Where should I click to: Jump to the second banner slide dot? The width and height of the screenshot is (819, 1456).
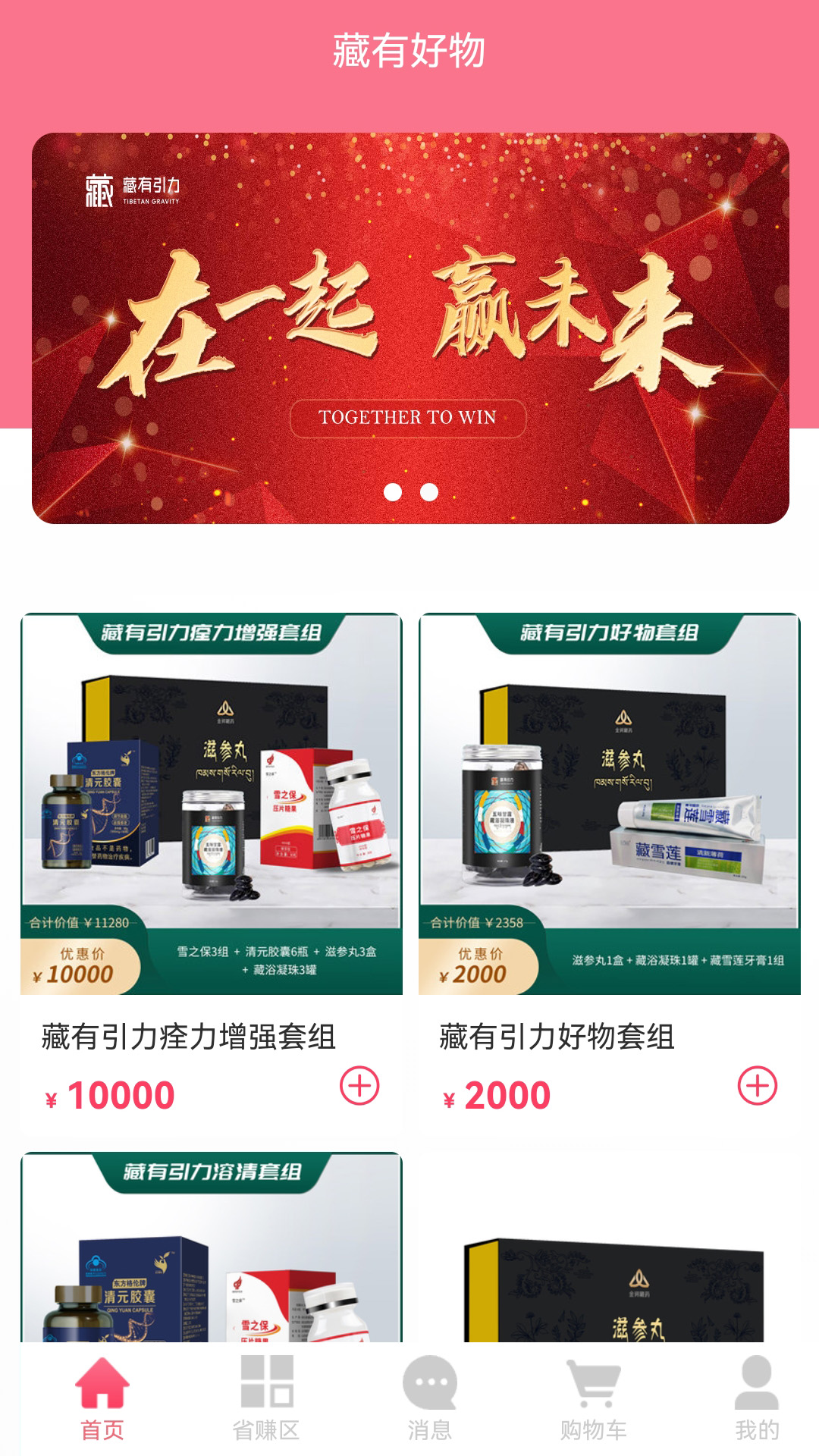429,492
